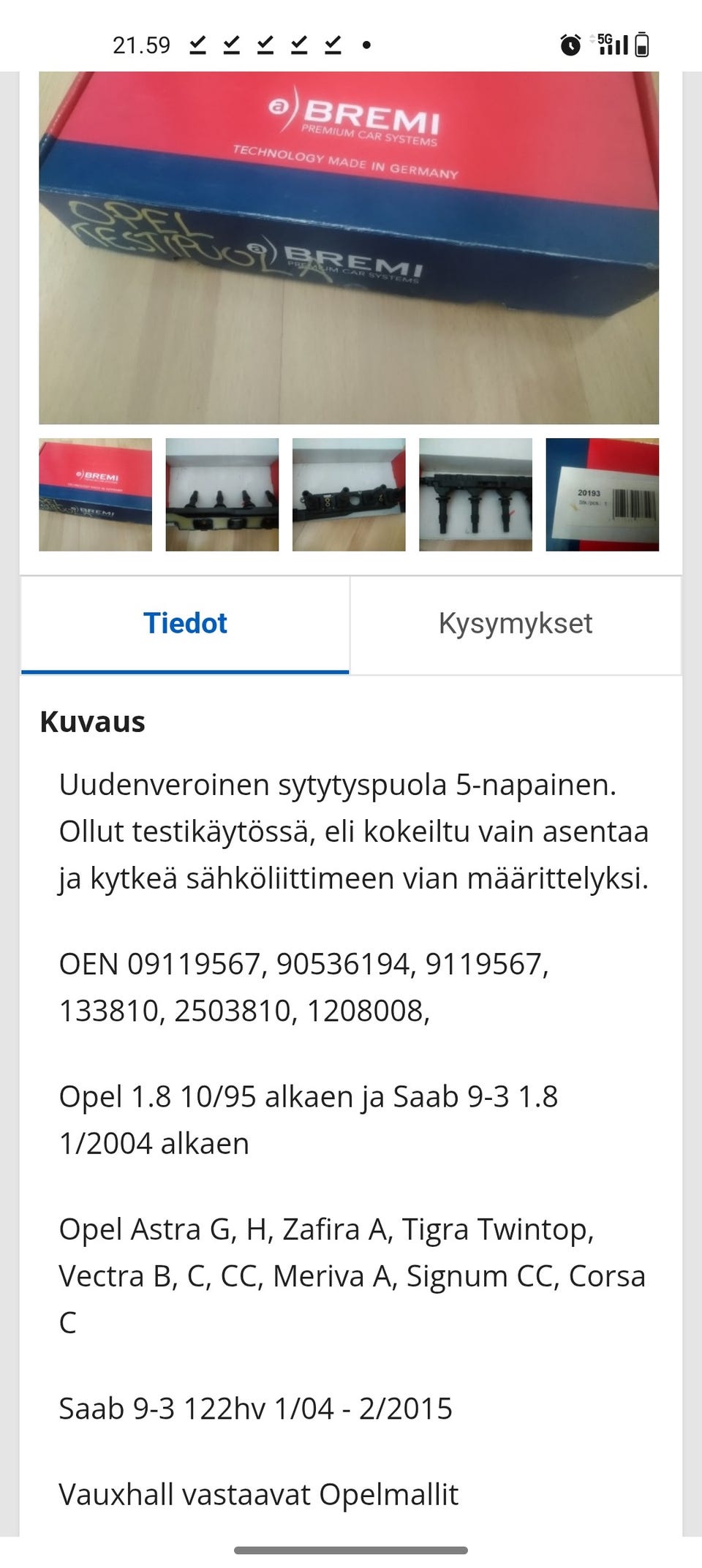Tap the last checkmark notification icon
Screen dimensions: 702x1568
[x=333, y=45]
